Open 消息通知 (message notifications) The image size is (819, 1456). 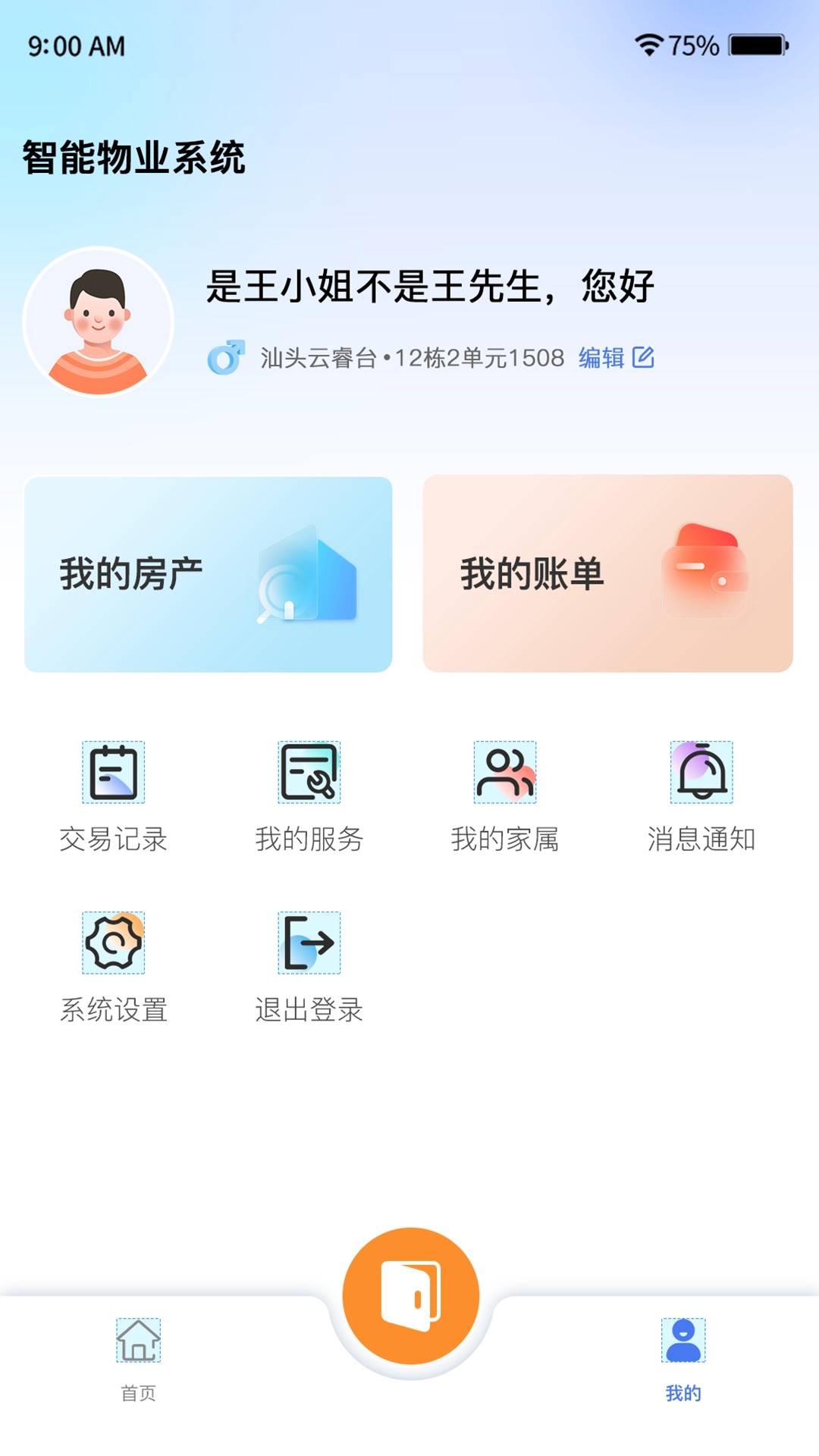click(701, 773)
